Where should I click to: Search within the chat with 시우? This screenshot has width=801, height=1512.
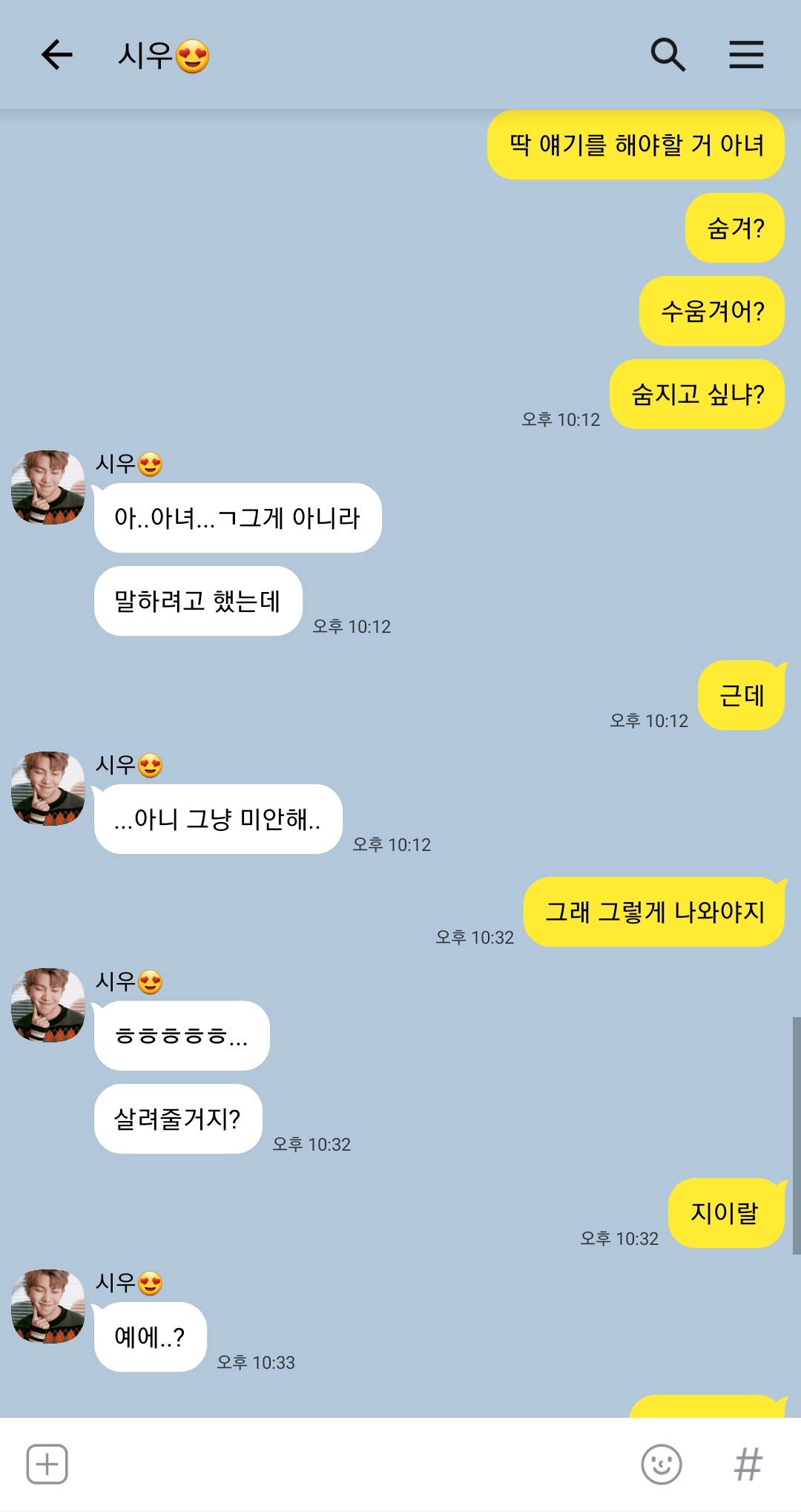point(667,55)
